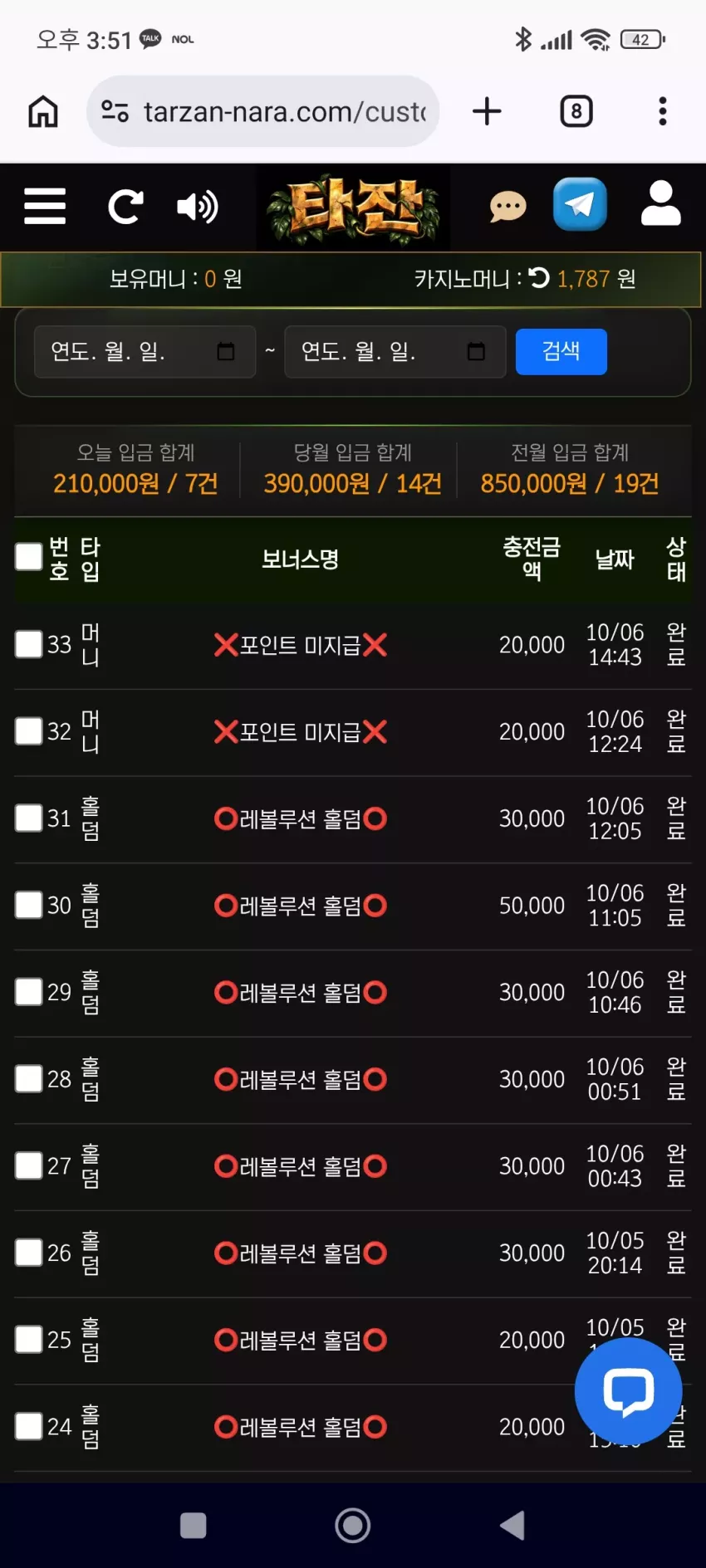The height and width of the screenshot is (1568, 706).
Task: Pick the end date field
Action: [x=395, y=352]
